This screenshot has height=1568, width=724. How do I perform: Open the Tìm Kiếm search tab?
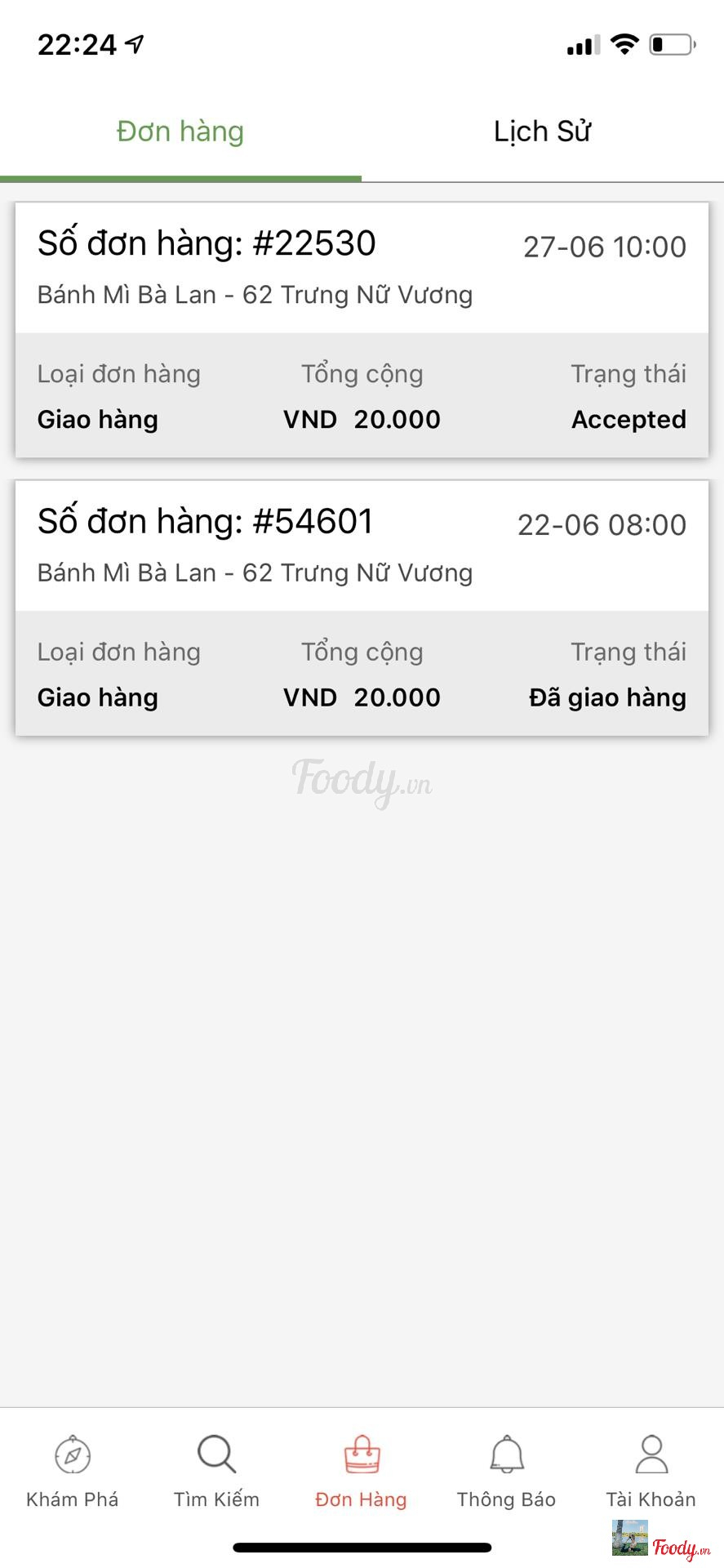pyautogui.click(x=216, y=1472)
